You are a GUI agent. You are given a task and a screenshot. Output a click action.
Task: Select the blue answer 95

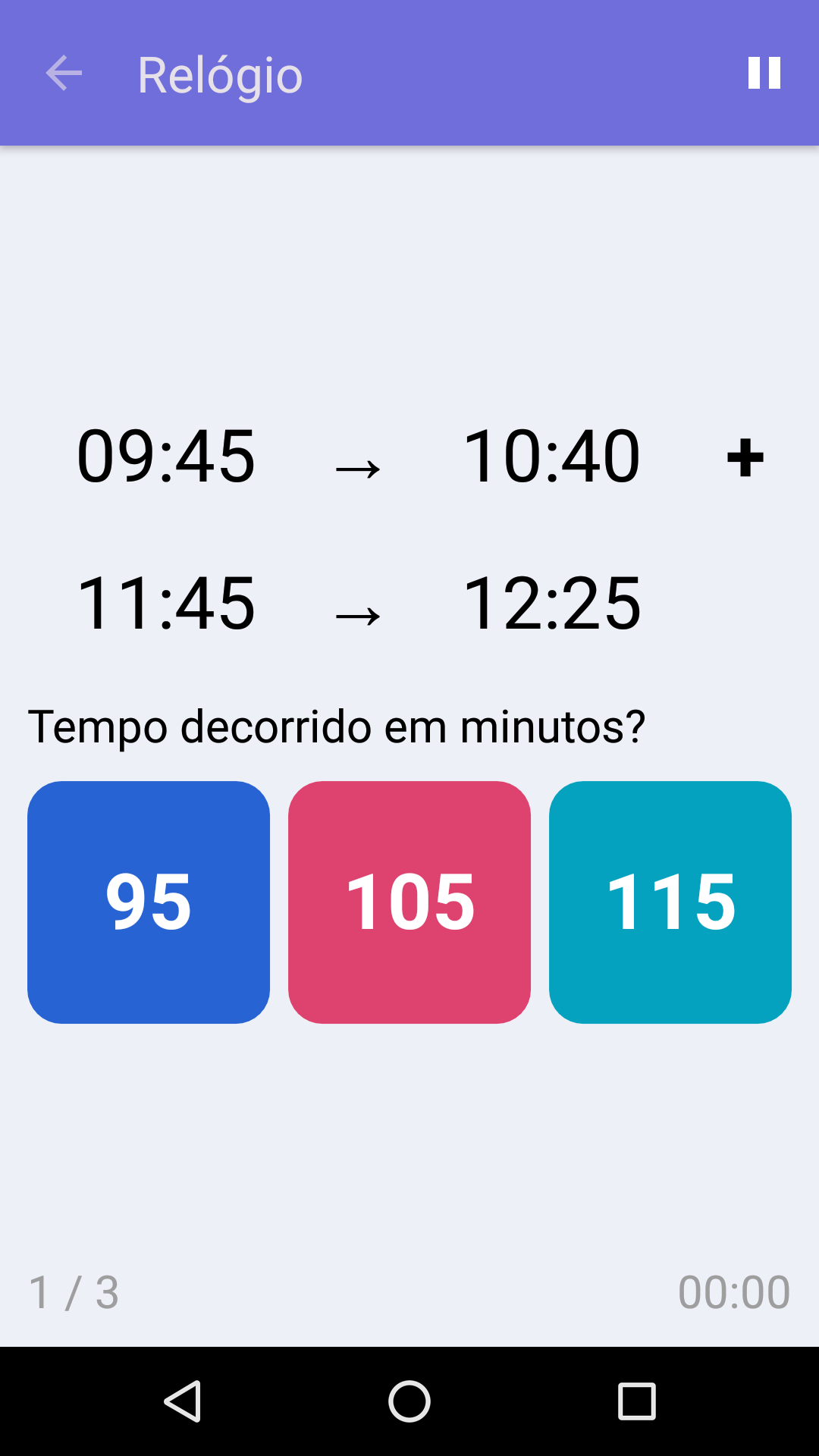coord(149,901)
